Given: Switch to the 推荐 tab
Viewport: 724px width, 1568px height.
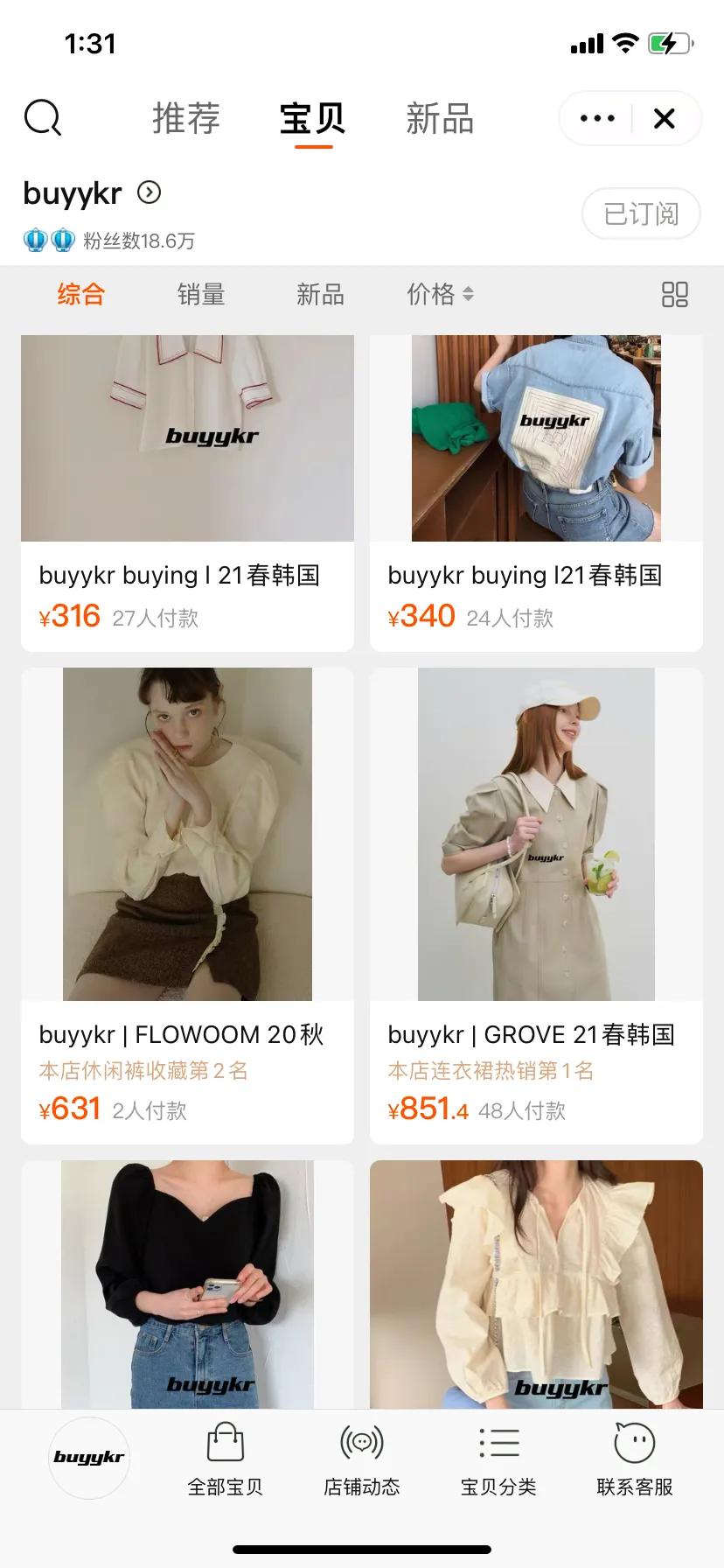Looking at the screenshot, I should click(x=186, y=118).
